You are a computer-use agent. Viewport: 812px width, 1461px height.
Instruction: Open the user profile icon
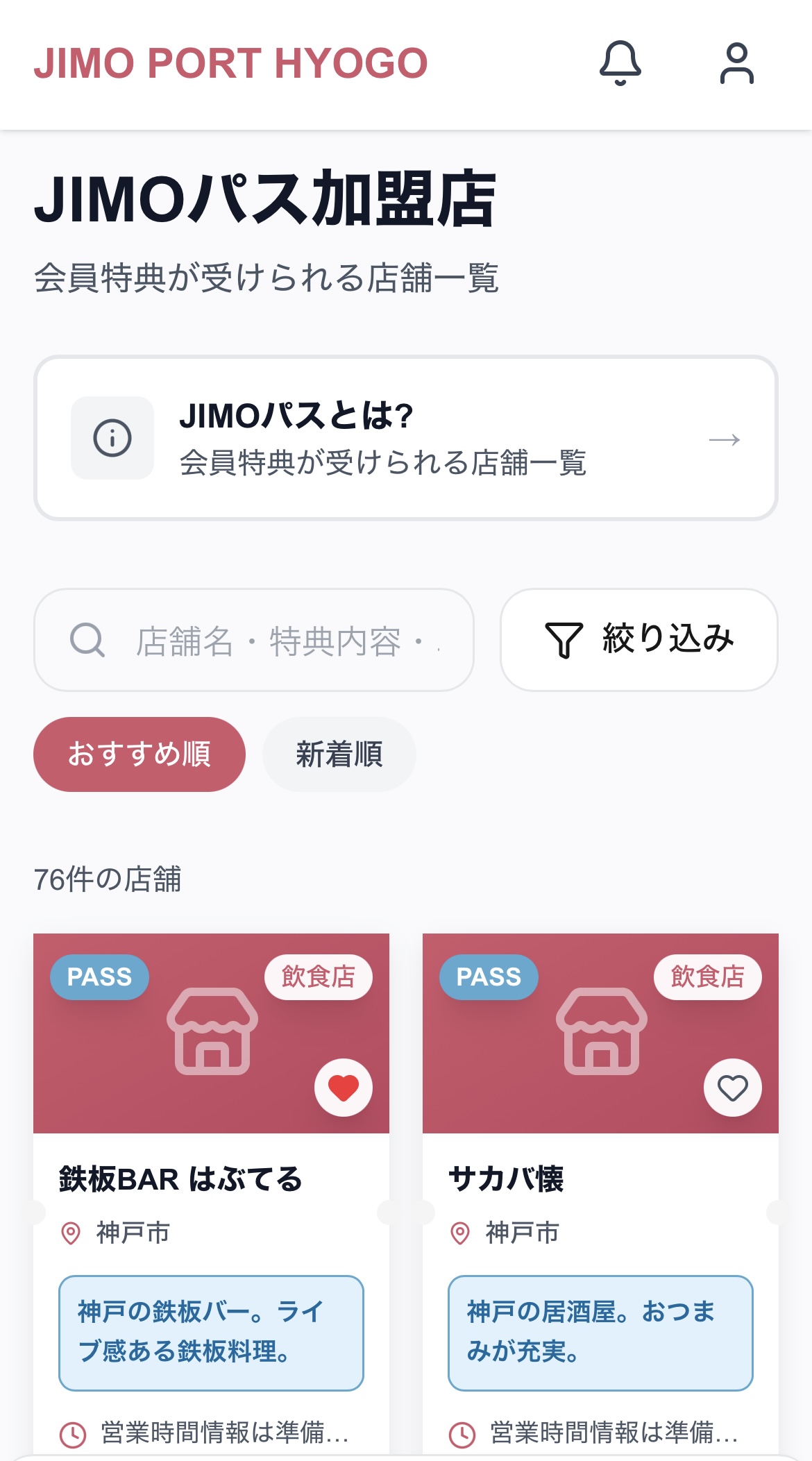coord(736,63)
